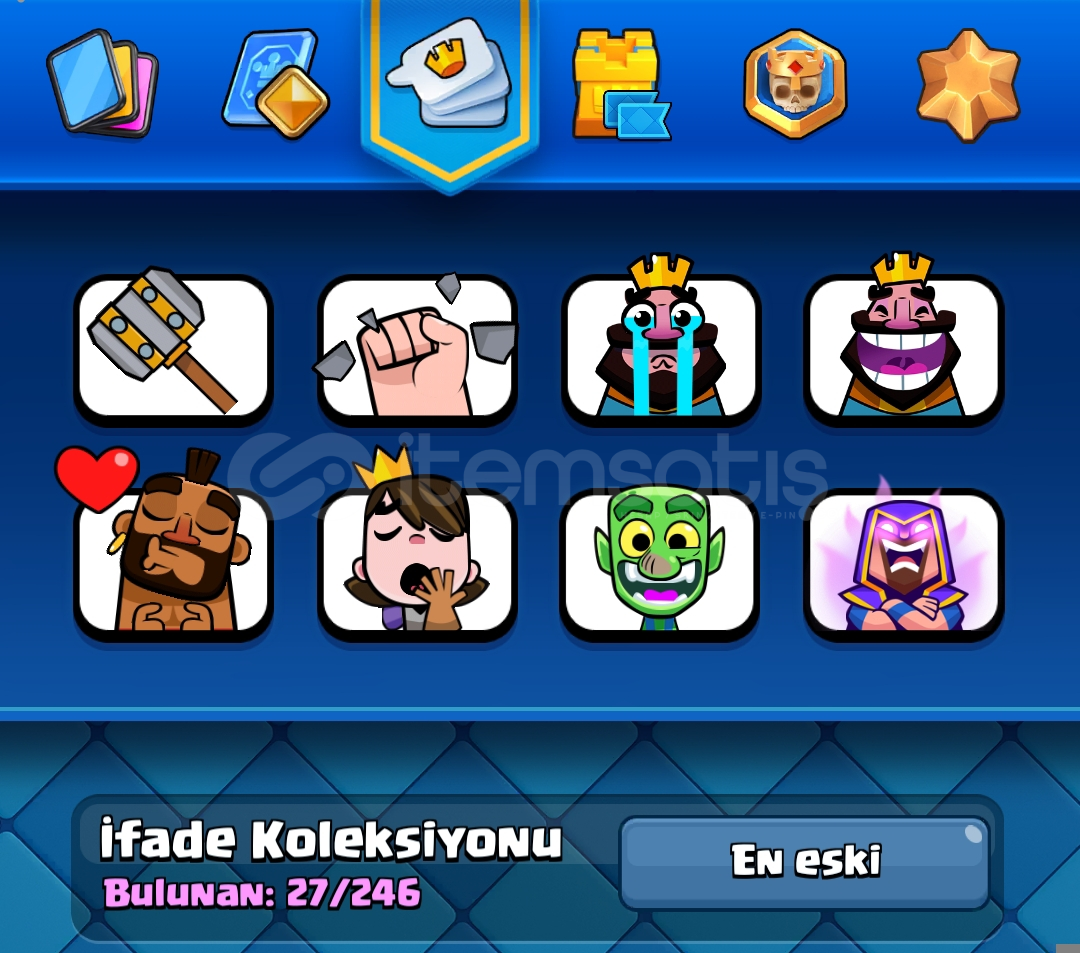Open the star tab
Screen dimensions: 1080x953
(968, 84)
